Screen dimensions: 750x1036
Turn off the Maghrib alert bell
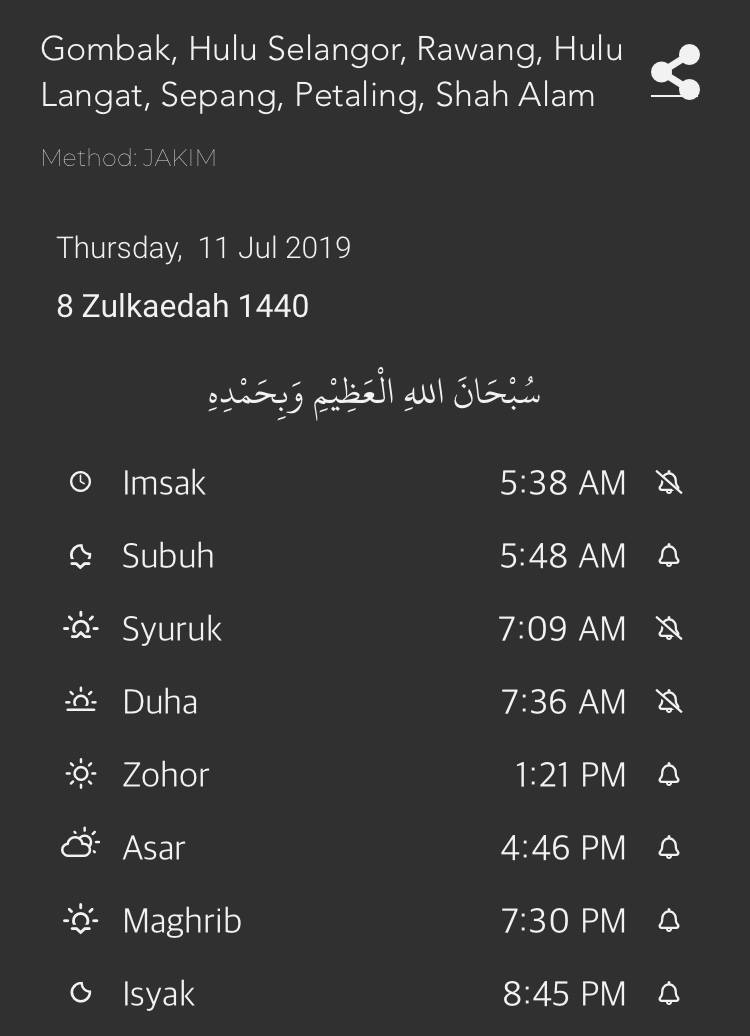coord(669,920)
